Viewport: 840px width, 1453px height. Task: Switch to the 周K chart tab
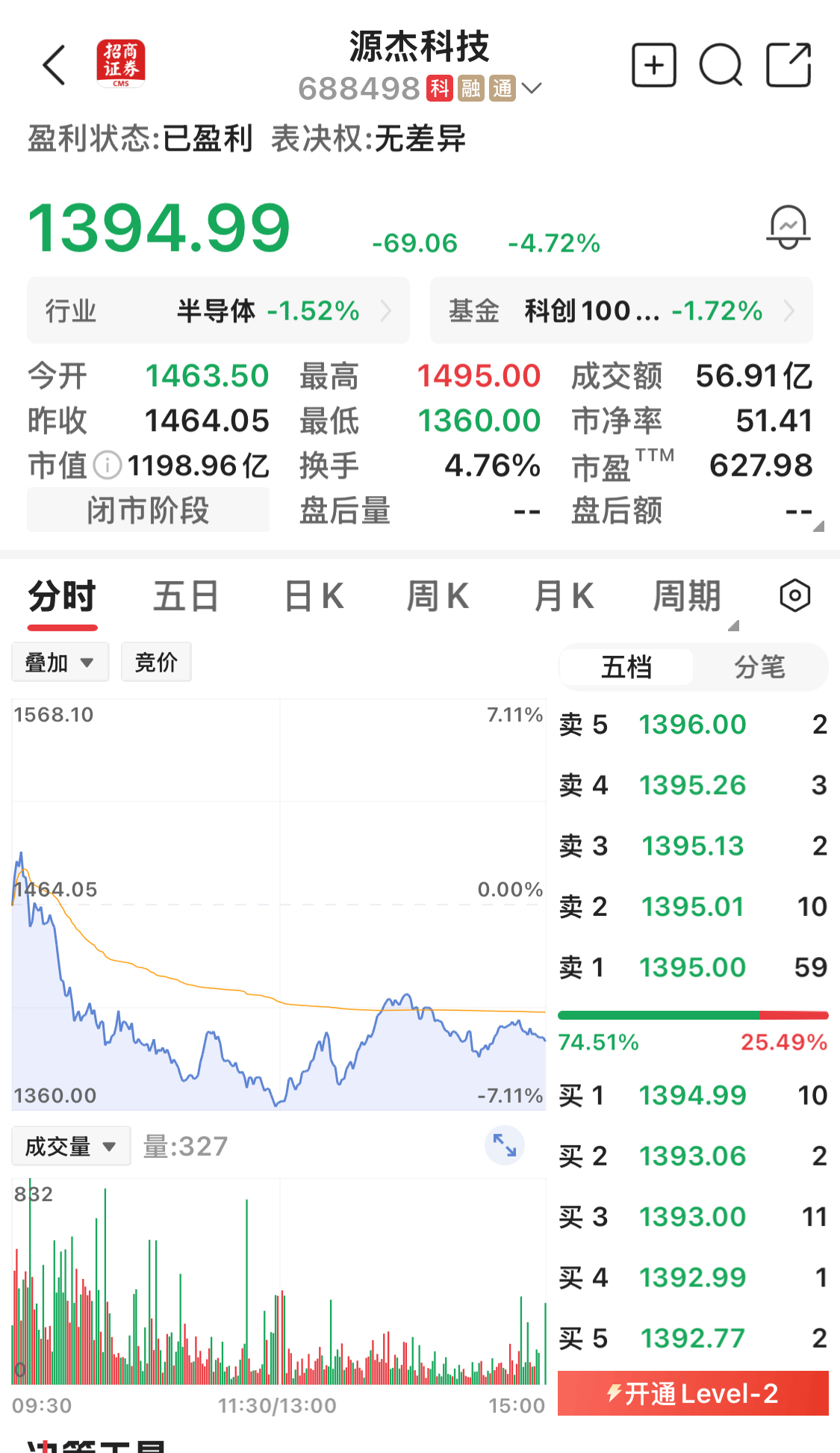click(x=438, y=597)
